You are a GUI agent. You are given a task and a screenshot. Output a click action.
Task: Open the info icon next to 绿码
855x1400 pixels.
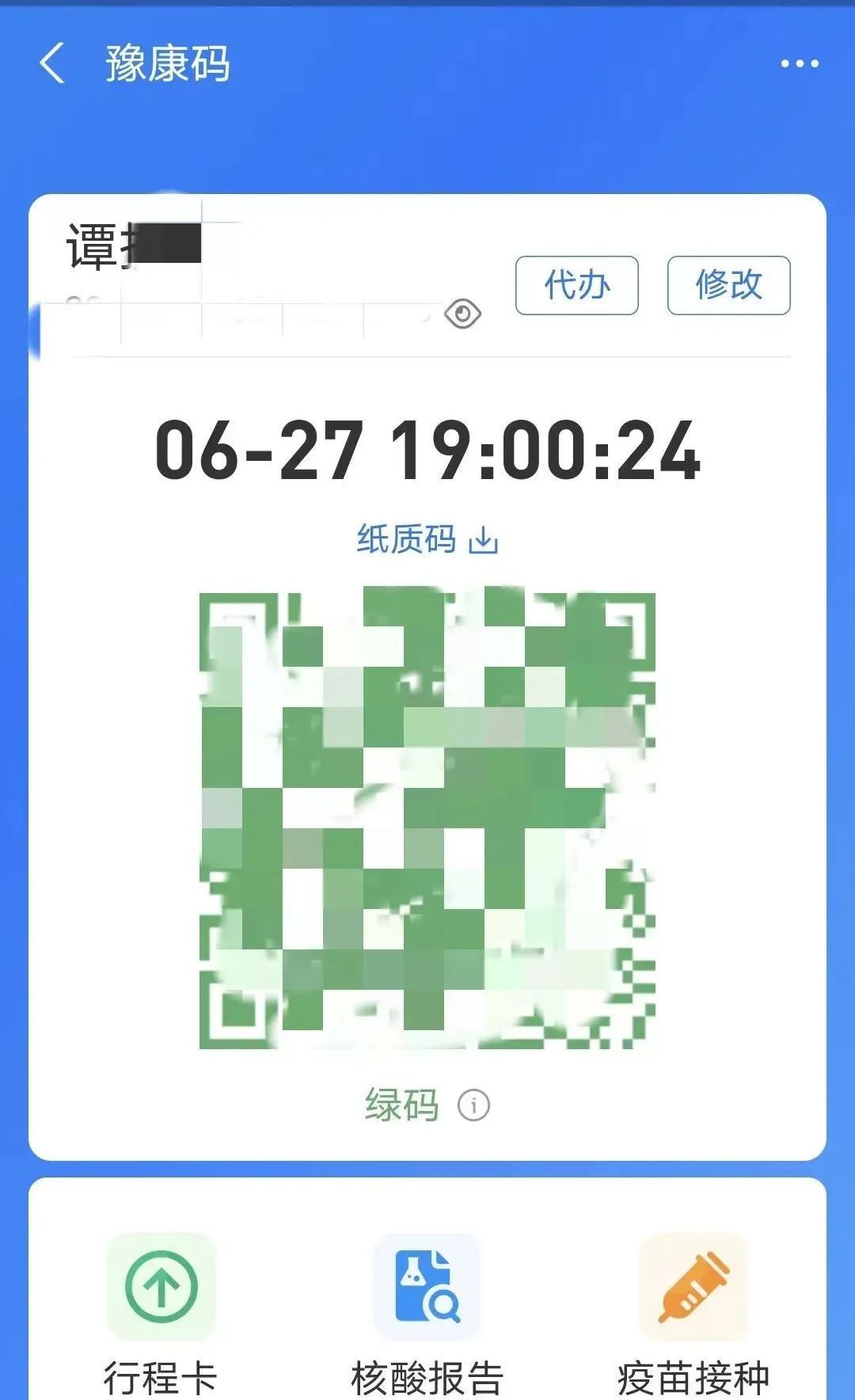tap(473, 1105)
